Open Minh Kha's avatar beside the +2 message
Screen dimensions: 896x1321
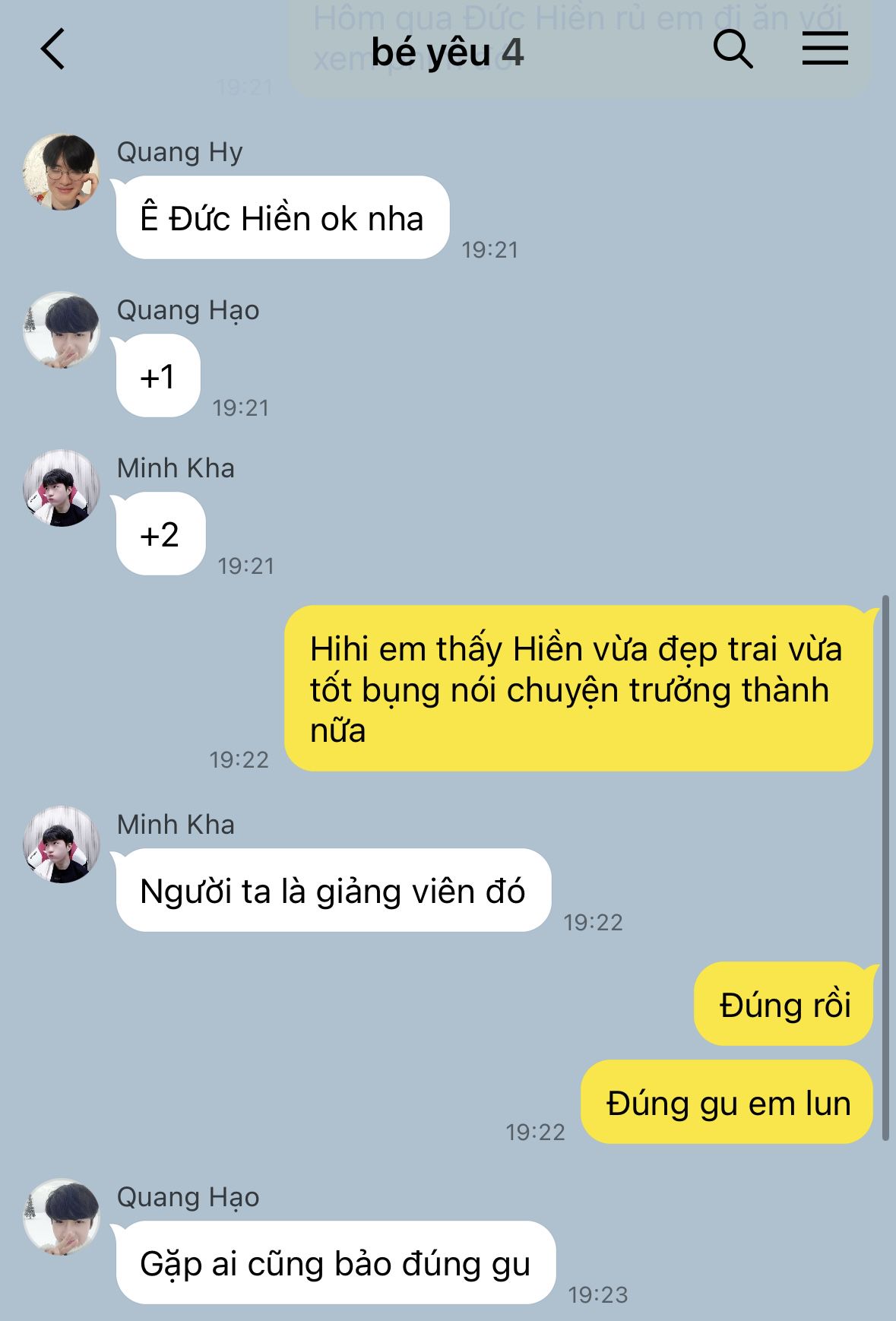62,489
